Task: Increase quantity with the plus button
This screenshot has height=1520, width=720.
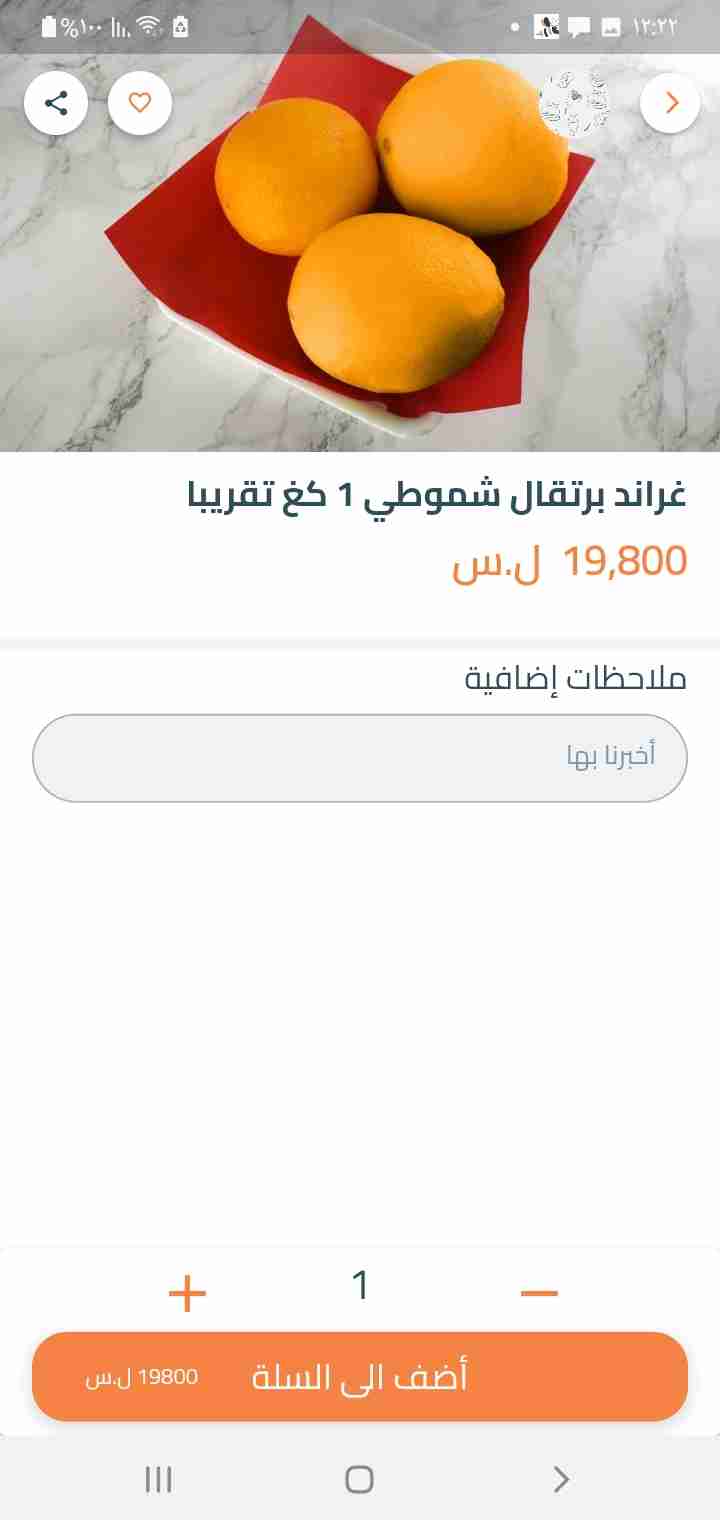Action: (187, 1293)
